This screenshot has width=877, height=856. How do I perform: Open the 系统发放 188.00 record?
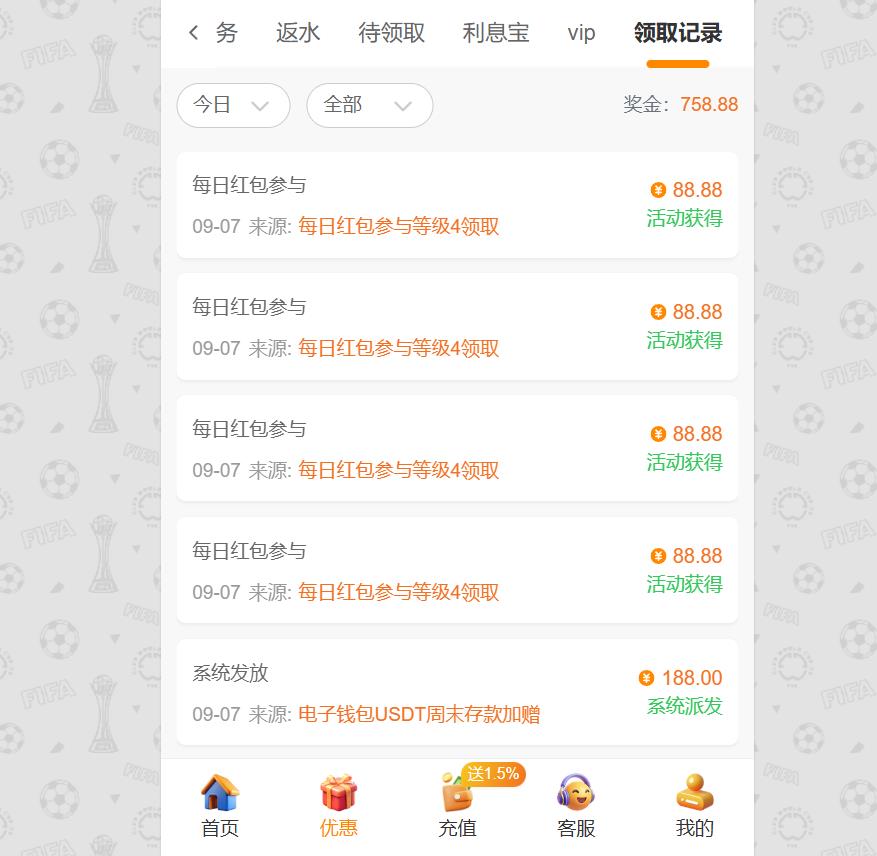457,692
